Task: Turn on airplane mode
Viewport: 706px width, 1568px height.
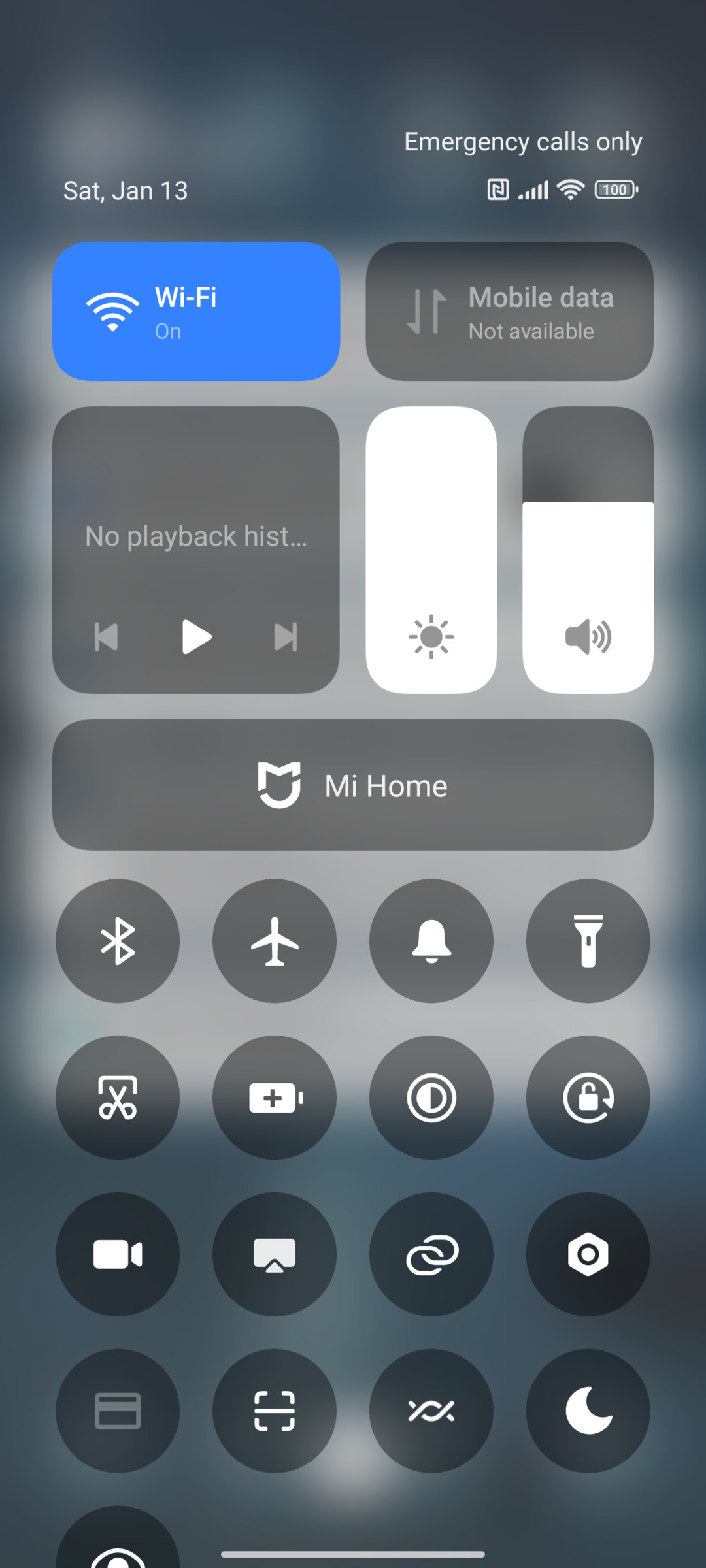Action: point(275,941)
